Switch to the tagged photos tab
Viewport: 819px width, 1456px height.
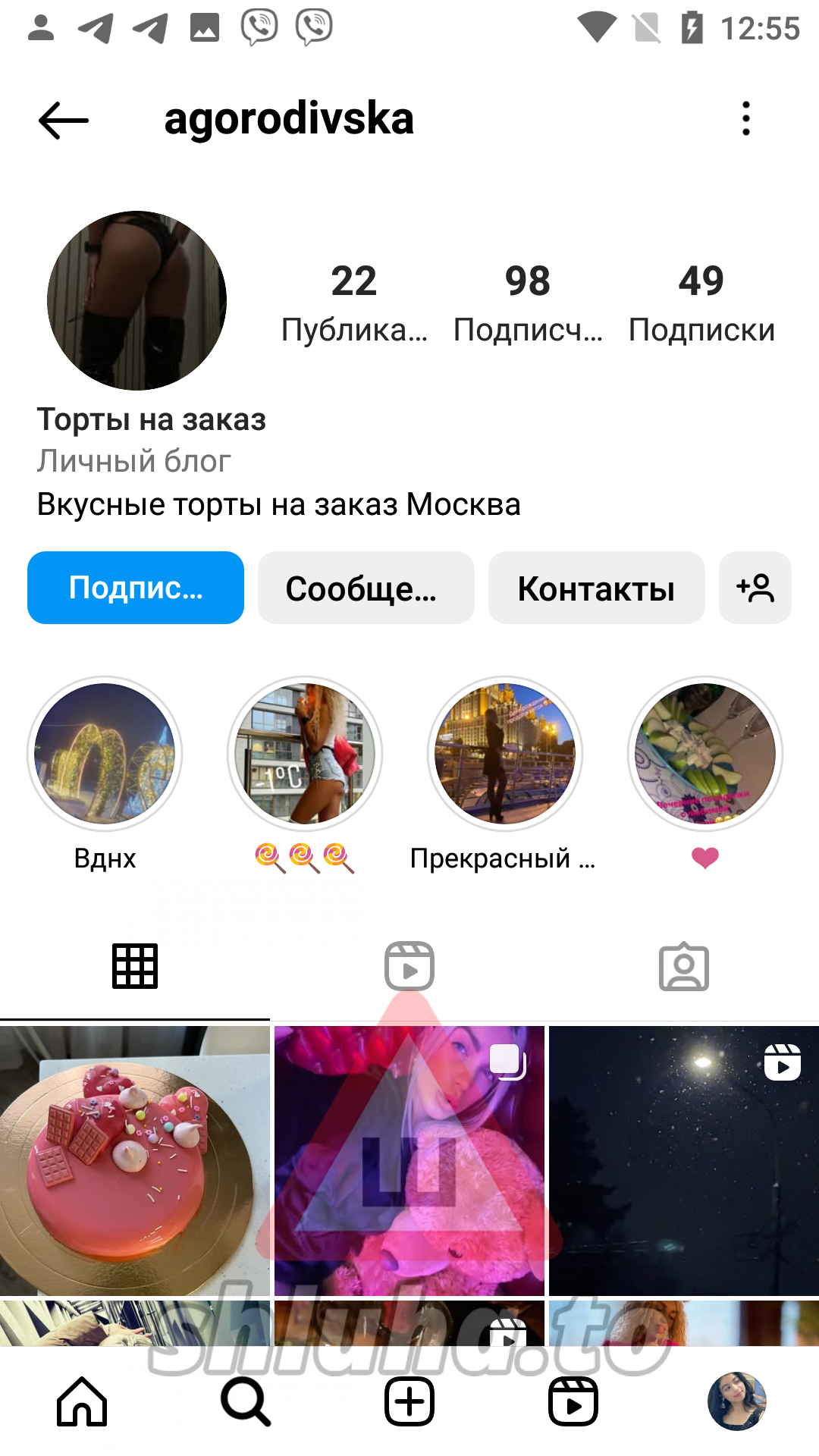pos(683,966)
